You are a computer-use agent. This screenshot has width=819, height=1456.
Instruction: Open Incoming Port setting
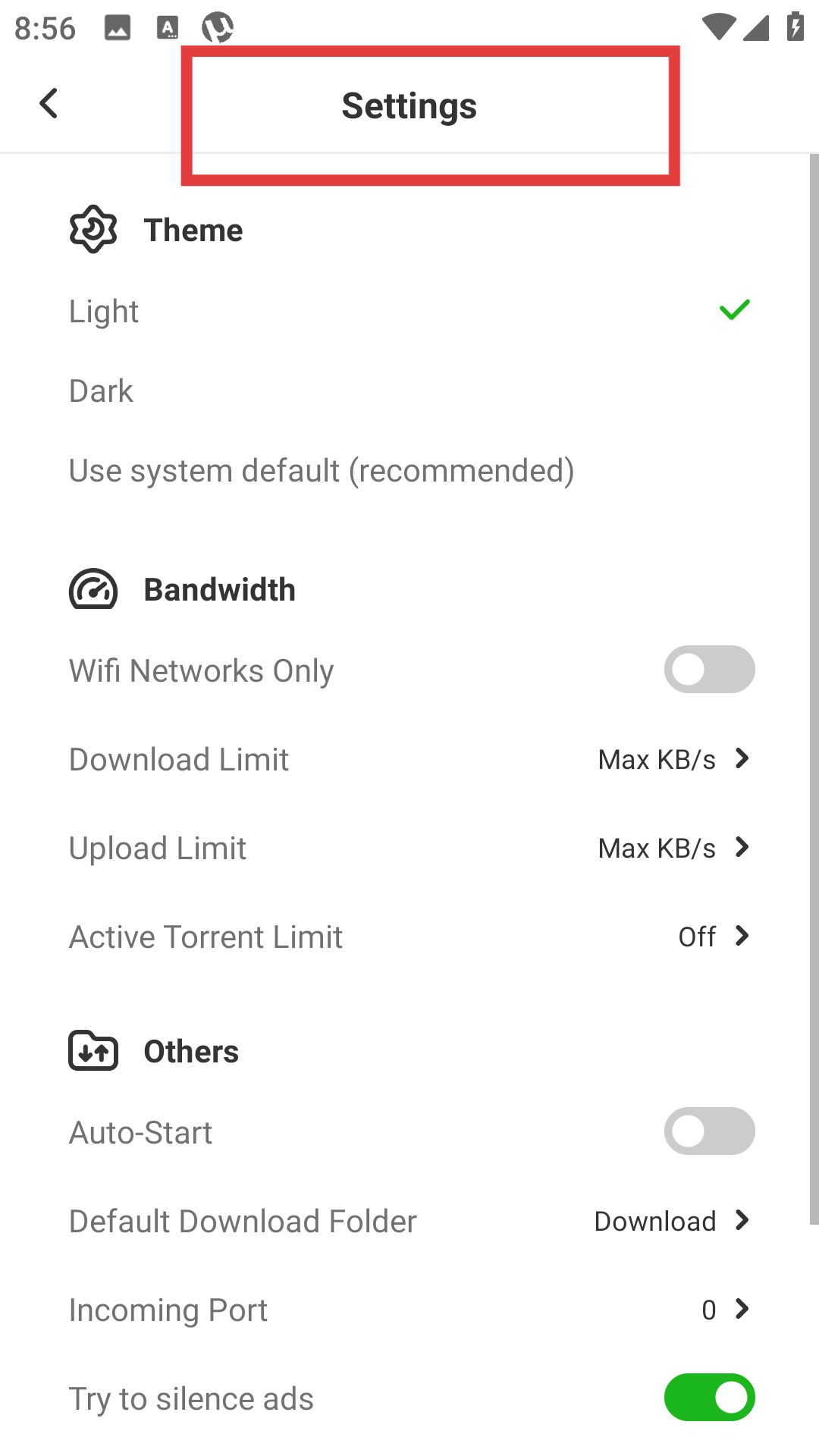(409, 1310)
